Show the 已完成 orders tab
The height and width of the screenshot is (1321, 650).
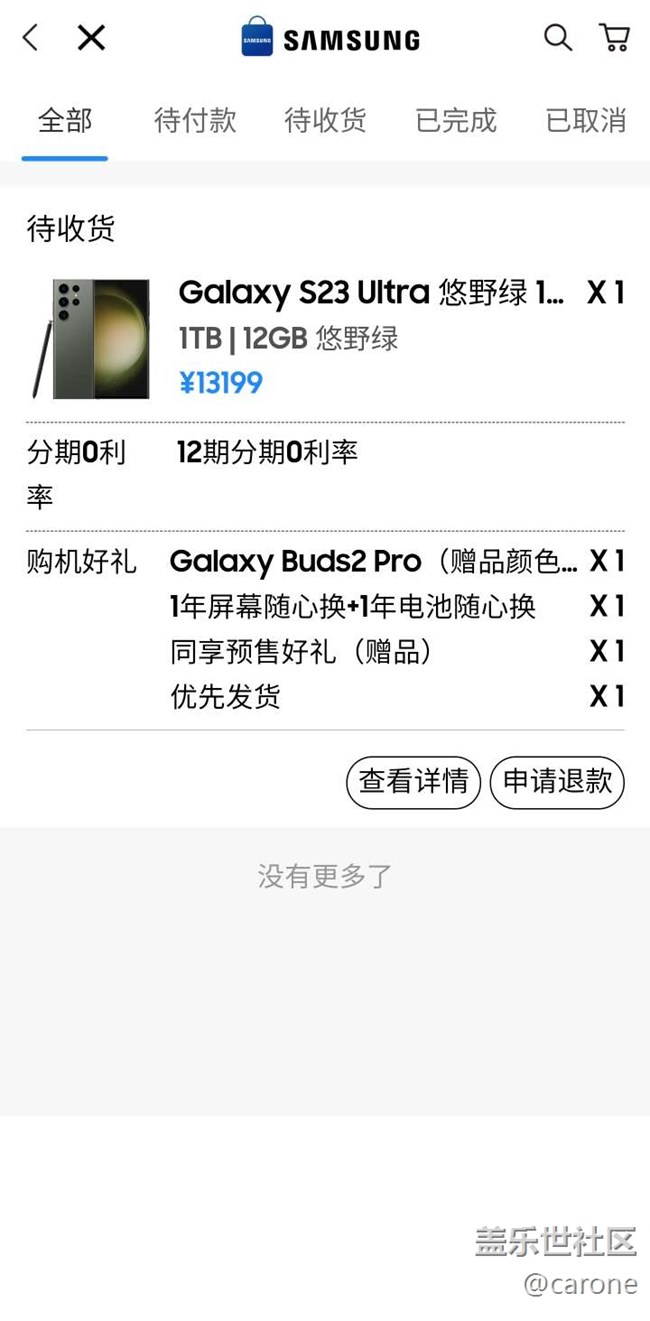point(456,121)
